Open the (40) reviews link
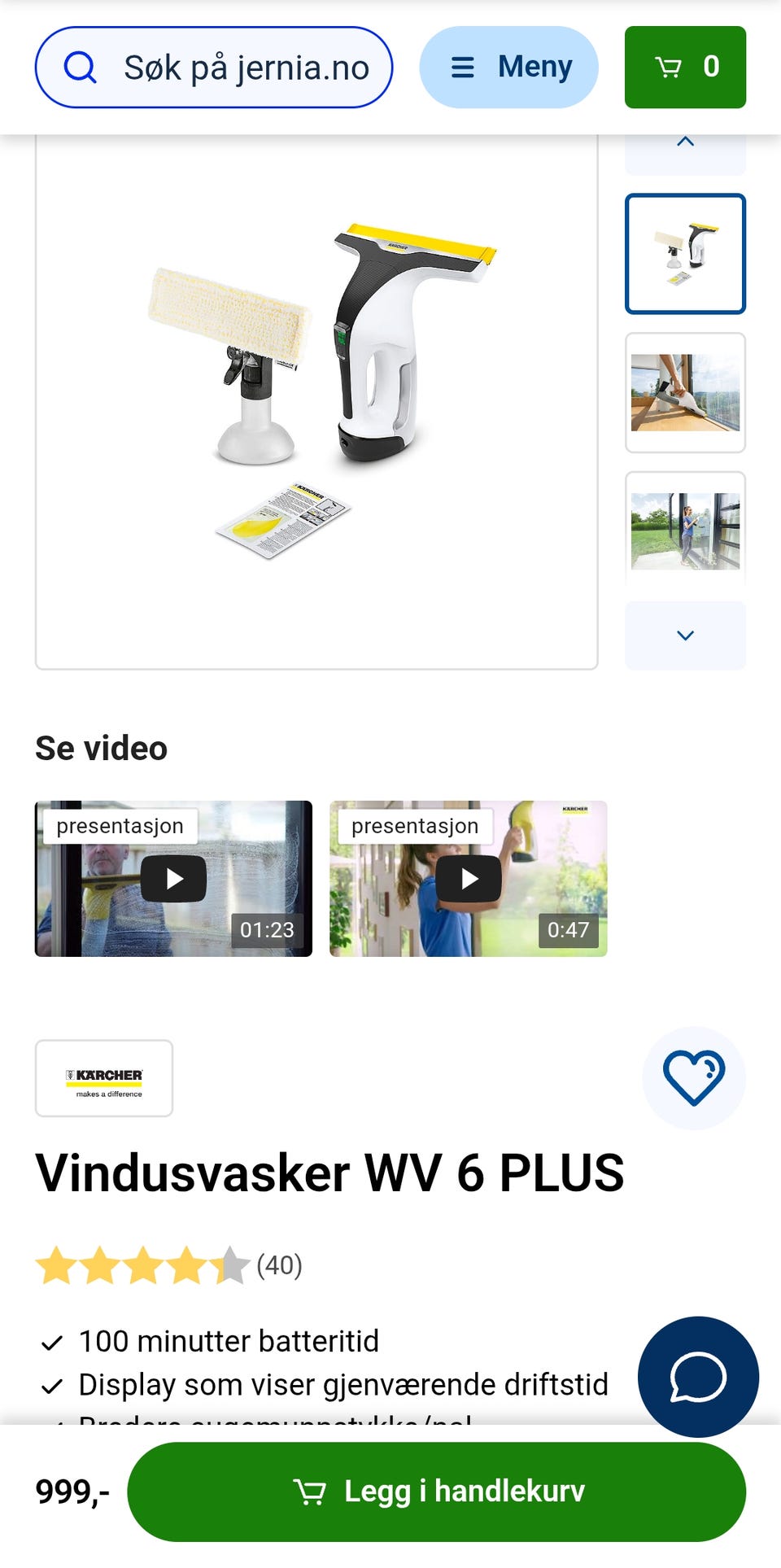The width and height of the screenshot is (781, 1568). [278, 1266]
